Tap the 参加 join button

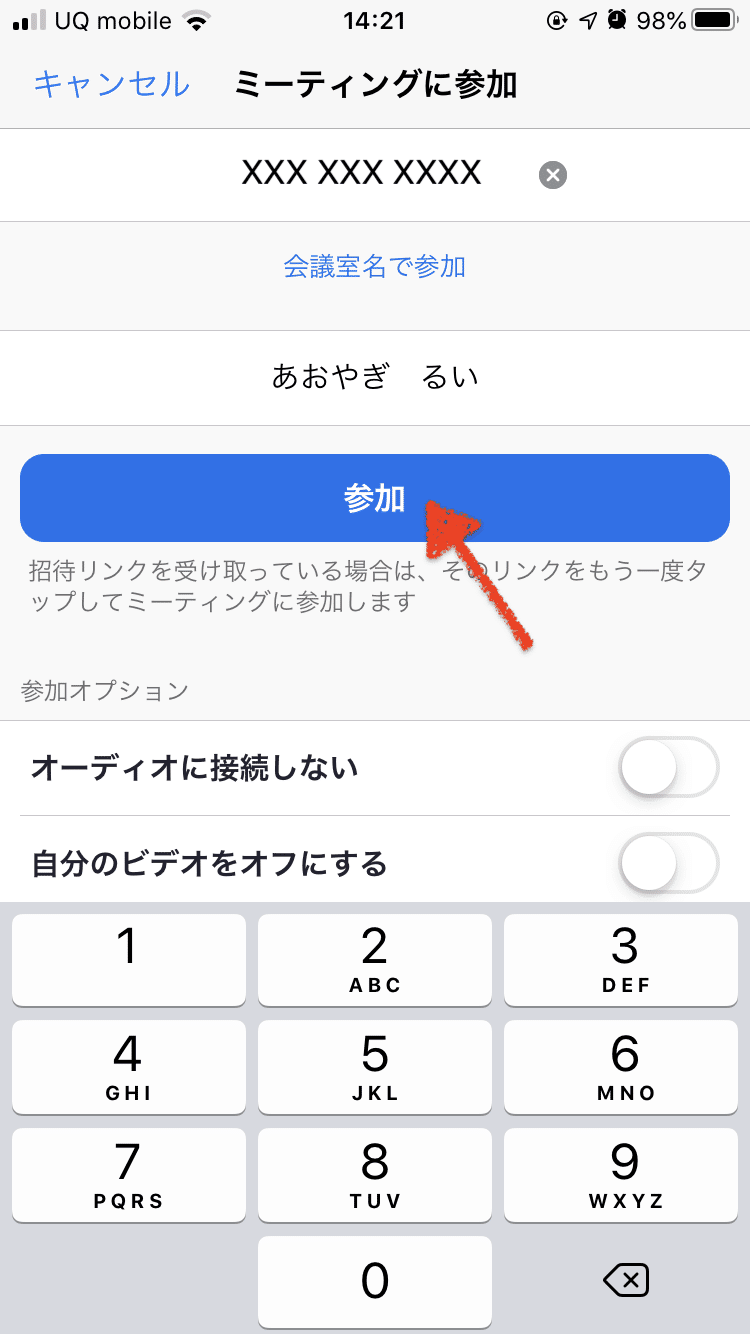[x=375, y=497]
